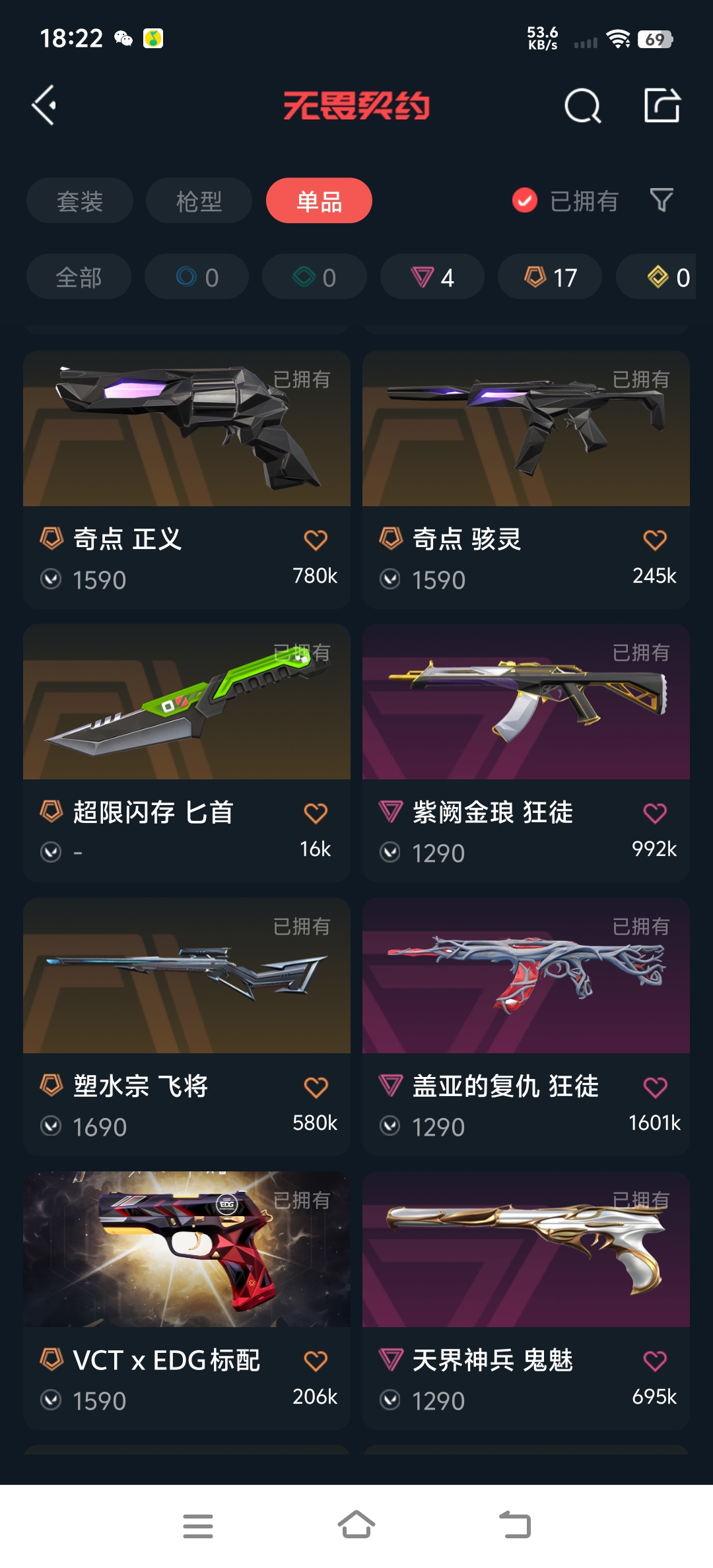713x1568 pixels.
Task: Switch to the 枪型 tab
Action: (x=199, y=201)
